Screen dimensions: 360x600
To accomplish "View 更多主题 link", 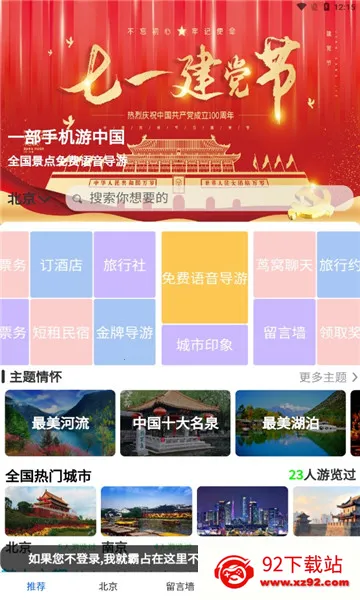I will (x=329, y=377).
